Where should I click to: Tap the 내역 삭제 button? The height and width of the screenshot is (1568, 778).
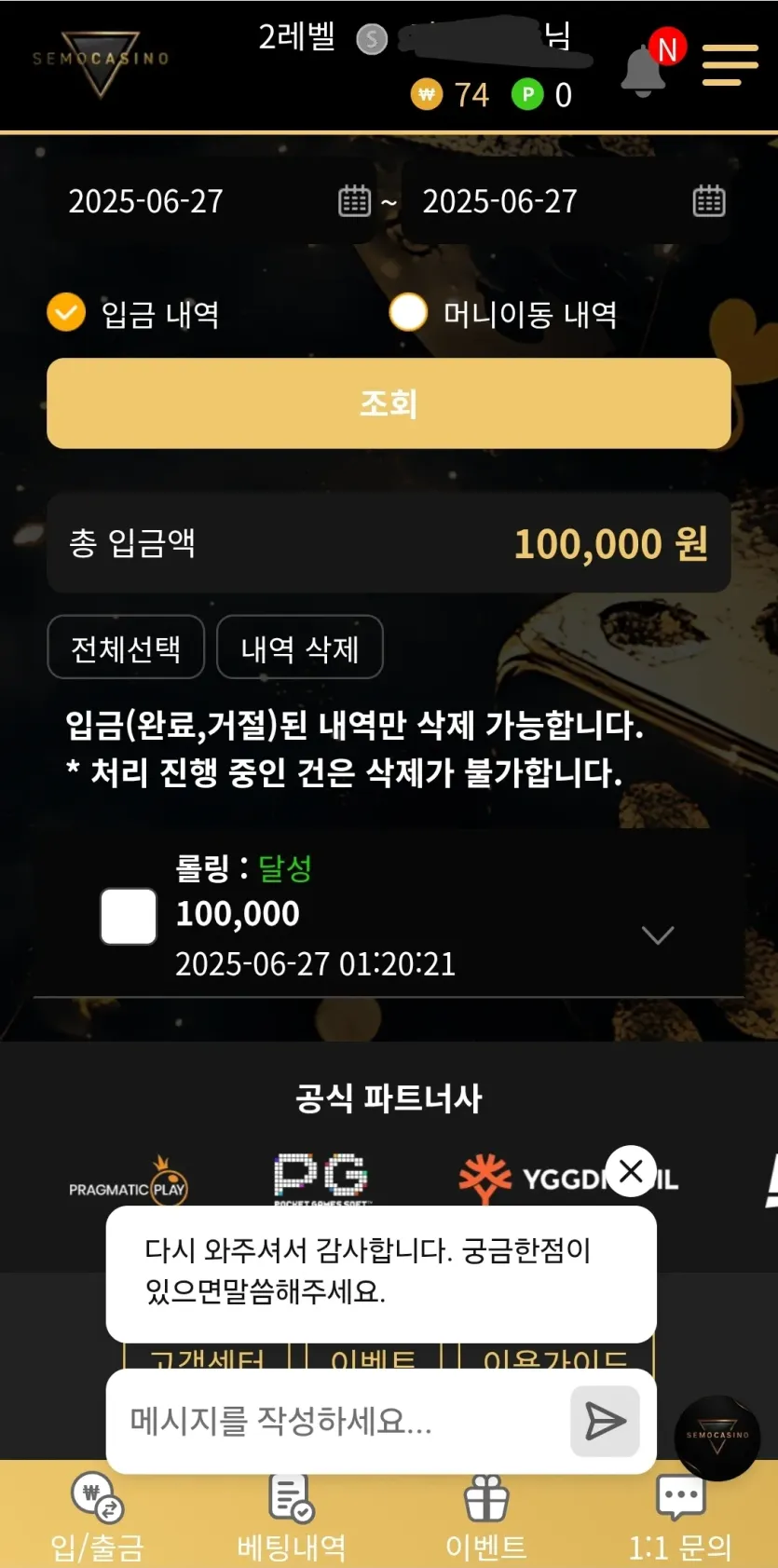pos(300,648)
